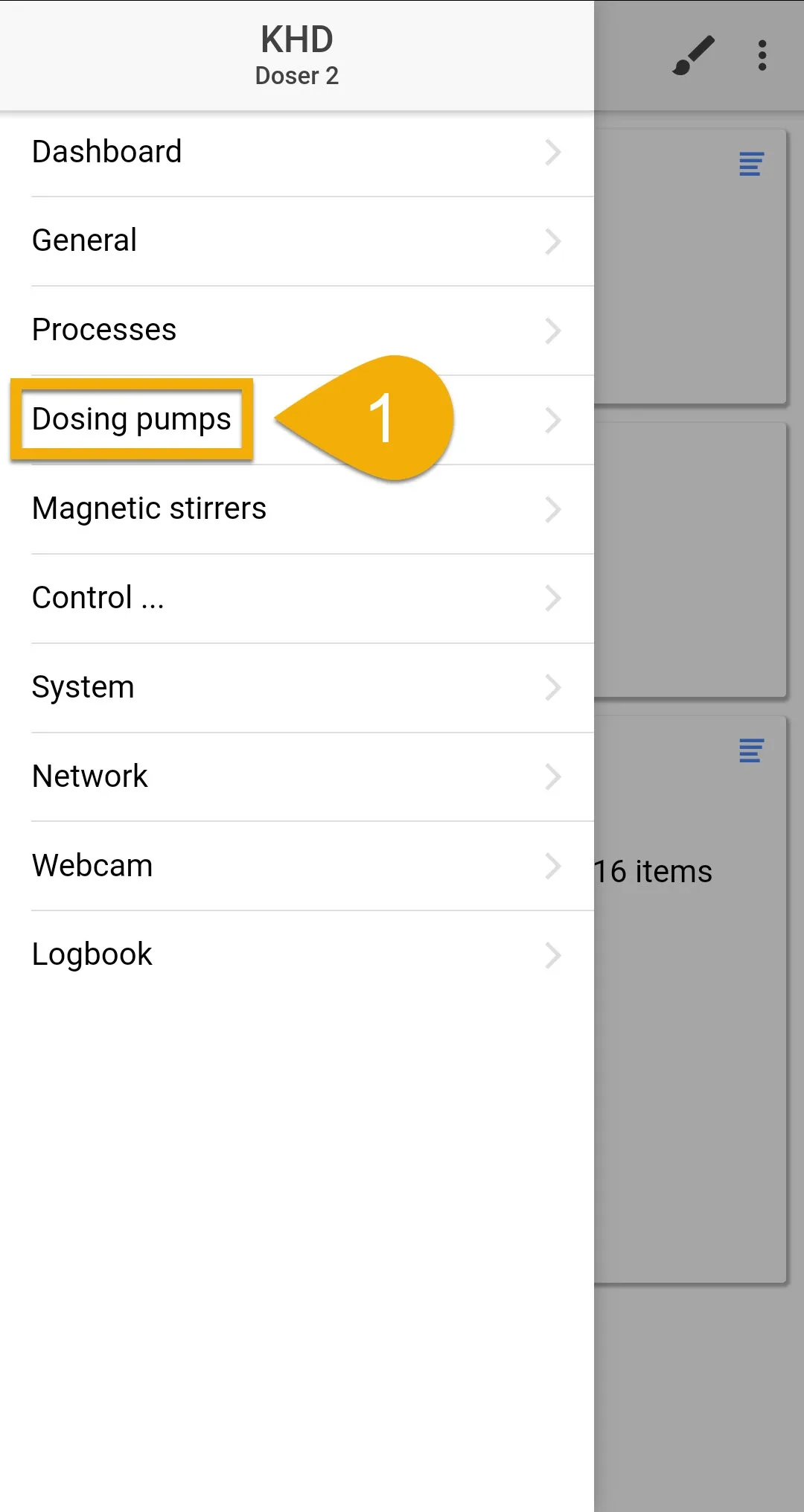This screenshot has height=1512, width=804.
Task: Open Magnetic stirrers
Action: click(297, 509)
